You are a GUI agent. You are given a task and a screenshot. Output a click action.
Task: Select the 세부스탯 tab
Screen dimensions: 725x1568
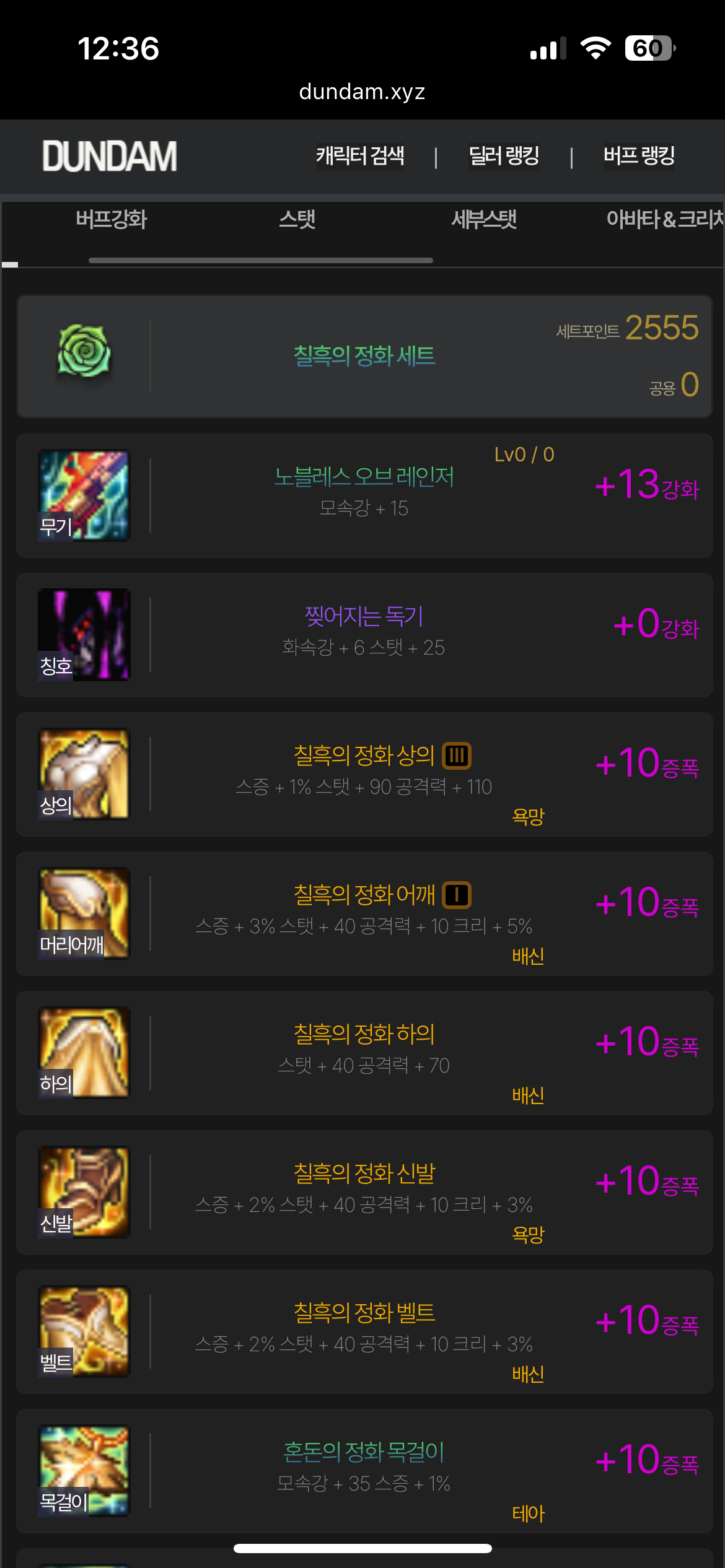pos(484,219)
